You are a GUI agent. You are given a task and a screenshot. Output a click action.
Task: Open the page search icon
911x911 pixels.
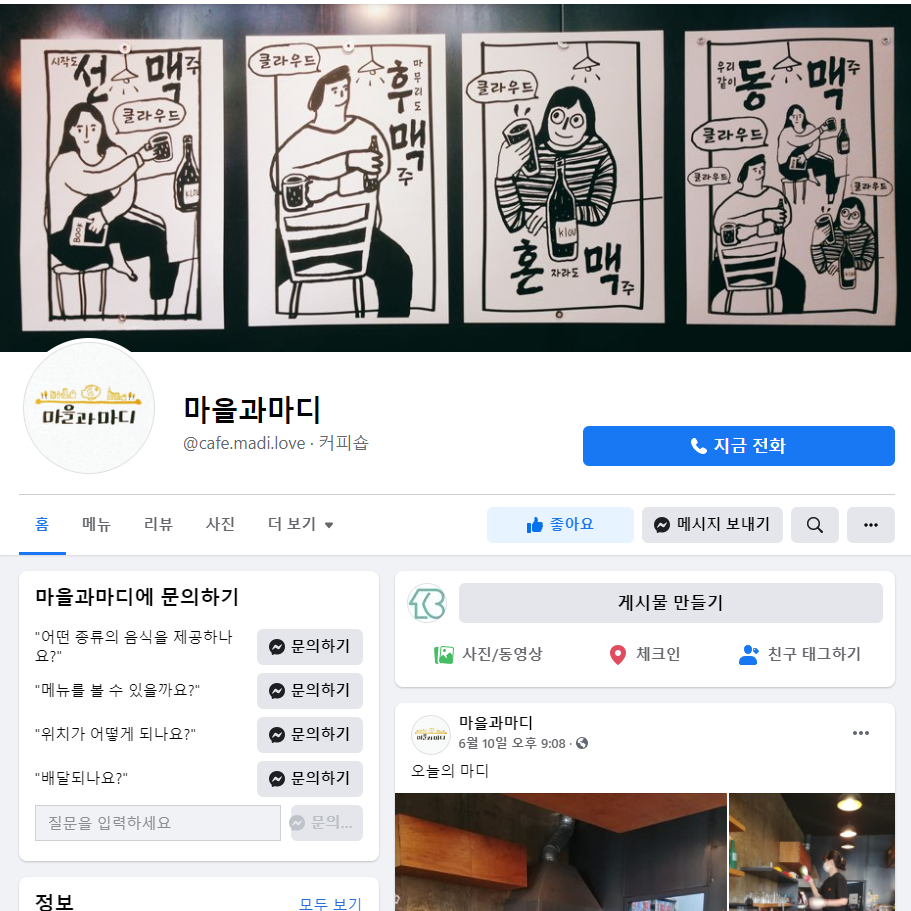click(x=815, y=524)
